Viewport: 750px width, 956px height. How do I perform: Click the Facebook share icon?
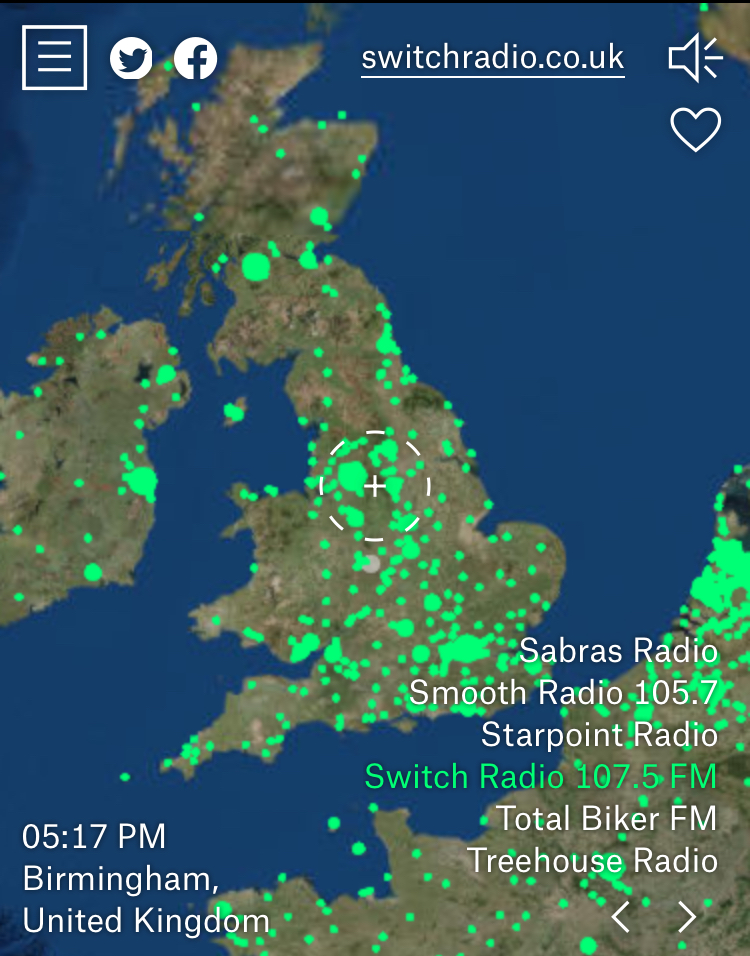pos(196,57)
